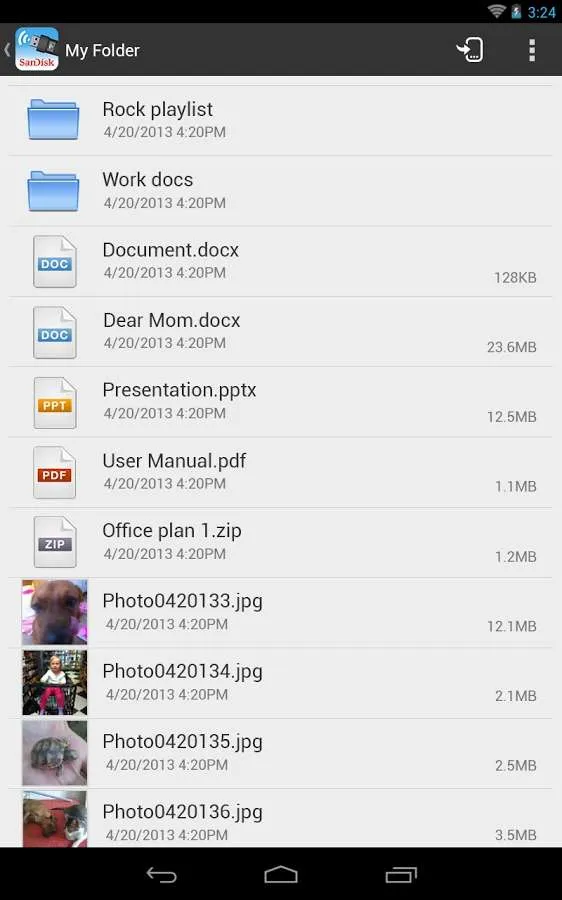
Task: Open User Manual.pdf
Action: pos(280,472)
